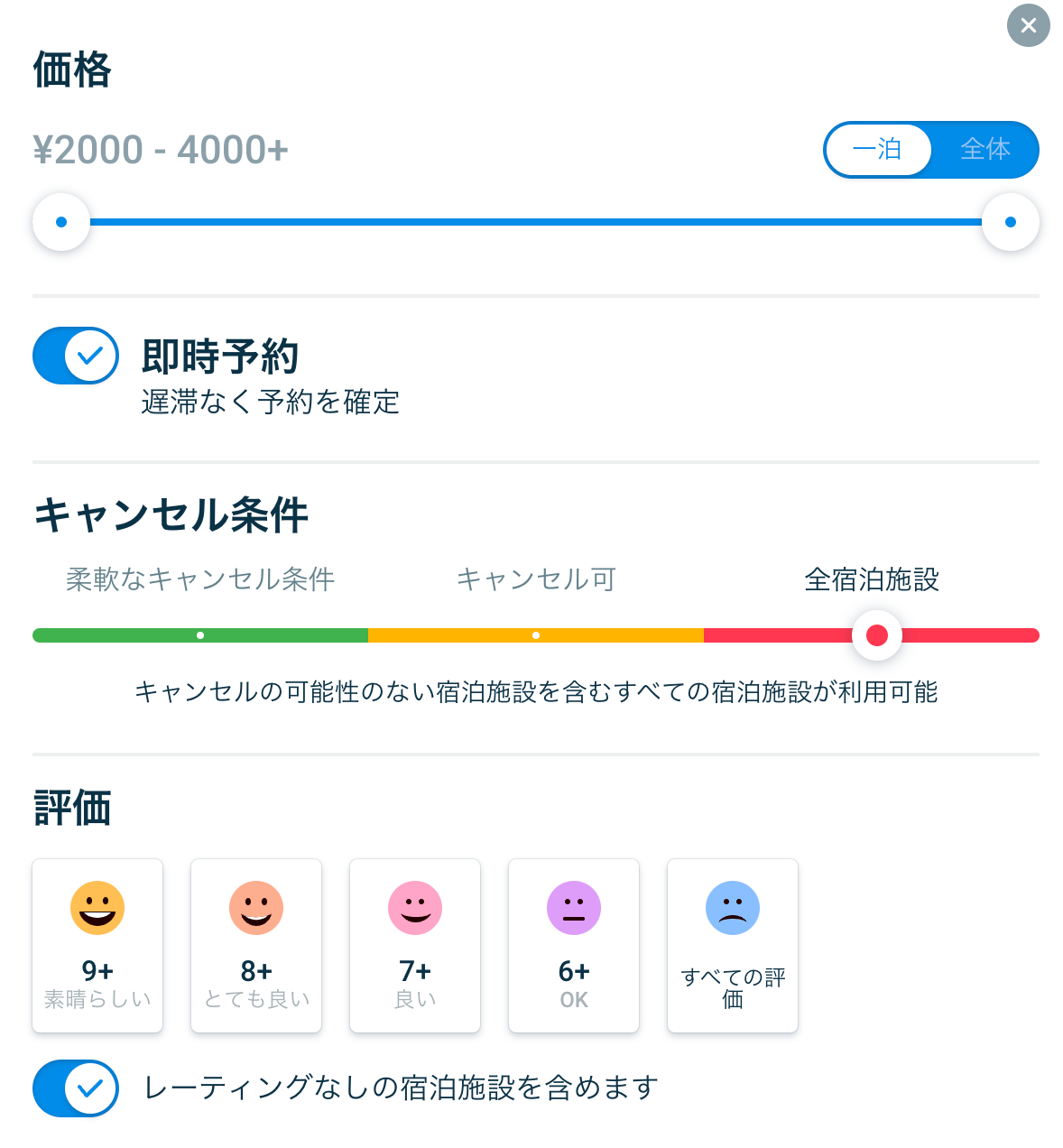Image resolution: width=1063 pixels, height=1148 pixels.
Task: Choose すべての評価 rating card
Action: [x=733, y=945]
